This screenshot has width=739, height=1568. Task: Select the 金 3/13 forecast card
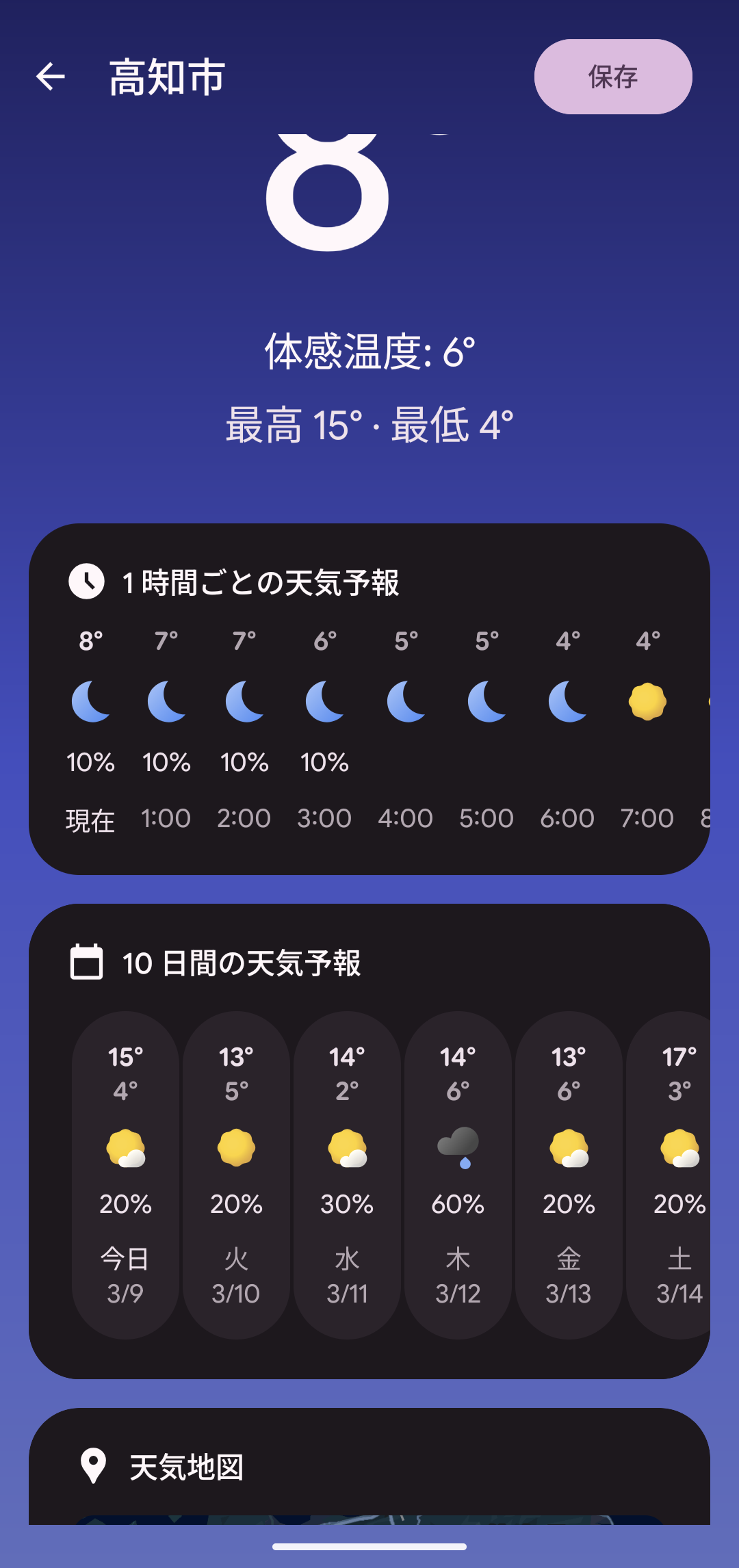569,1174
